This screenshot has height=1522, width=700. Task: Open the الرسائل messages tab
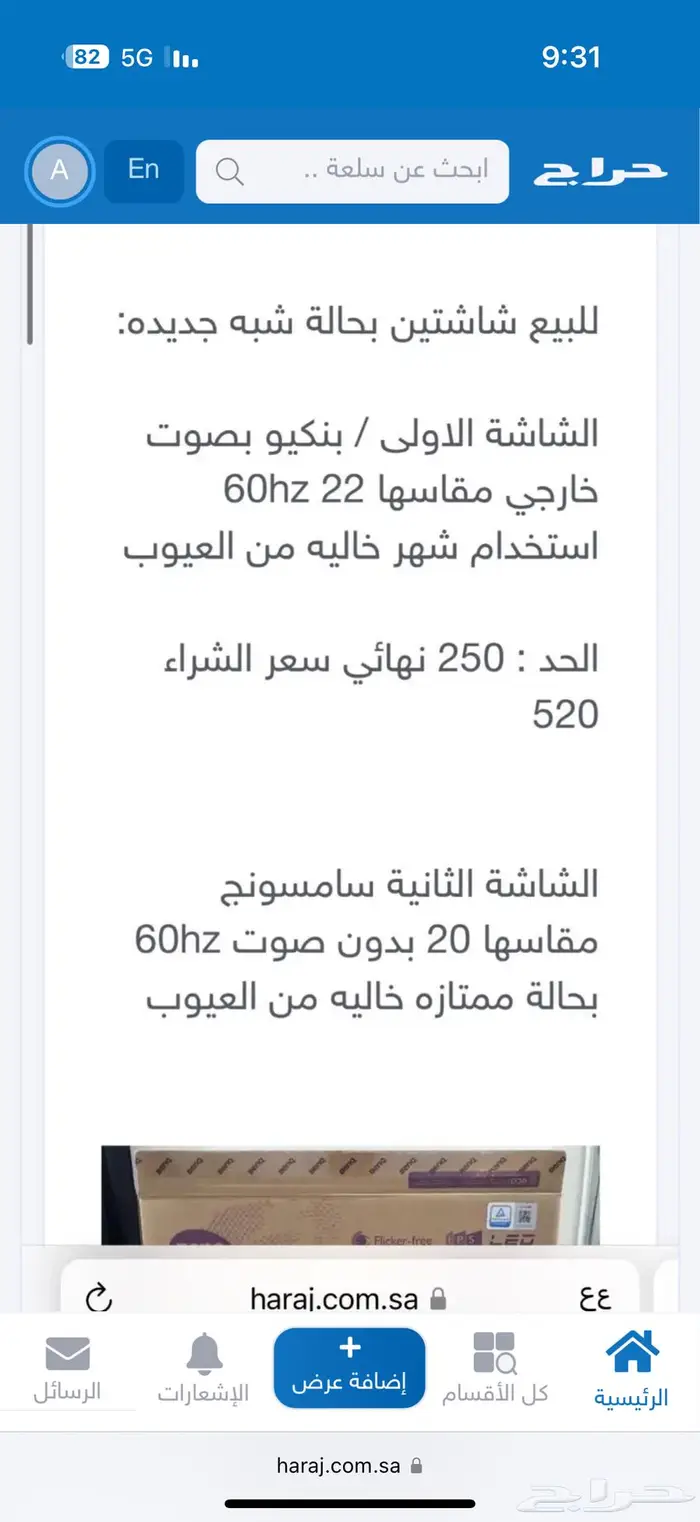pyautogui.click(x=67, y=1370)
